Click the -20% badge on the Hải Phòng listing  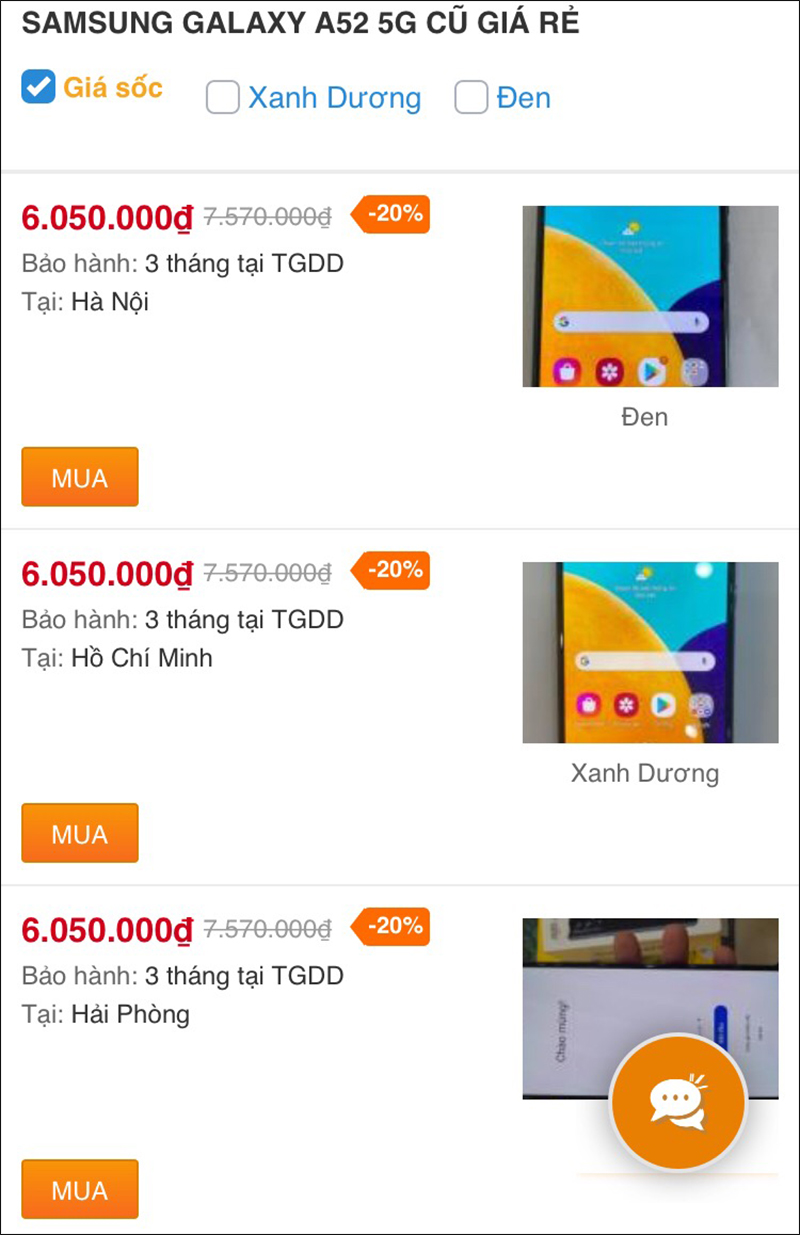pos(391,927)
